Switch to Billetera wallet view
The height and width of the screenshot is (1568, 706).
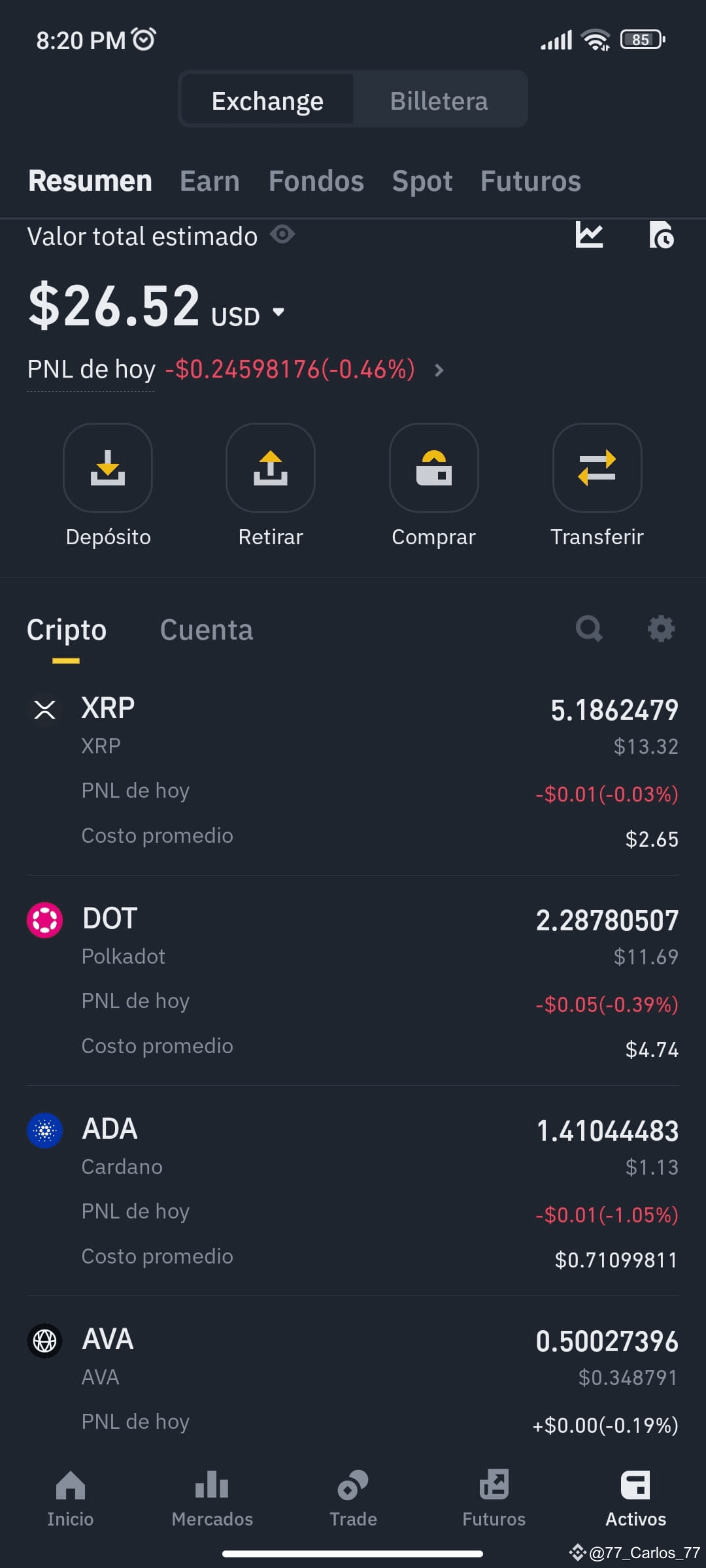point(439,99)
